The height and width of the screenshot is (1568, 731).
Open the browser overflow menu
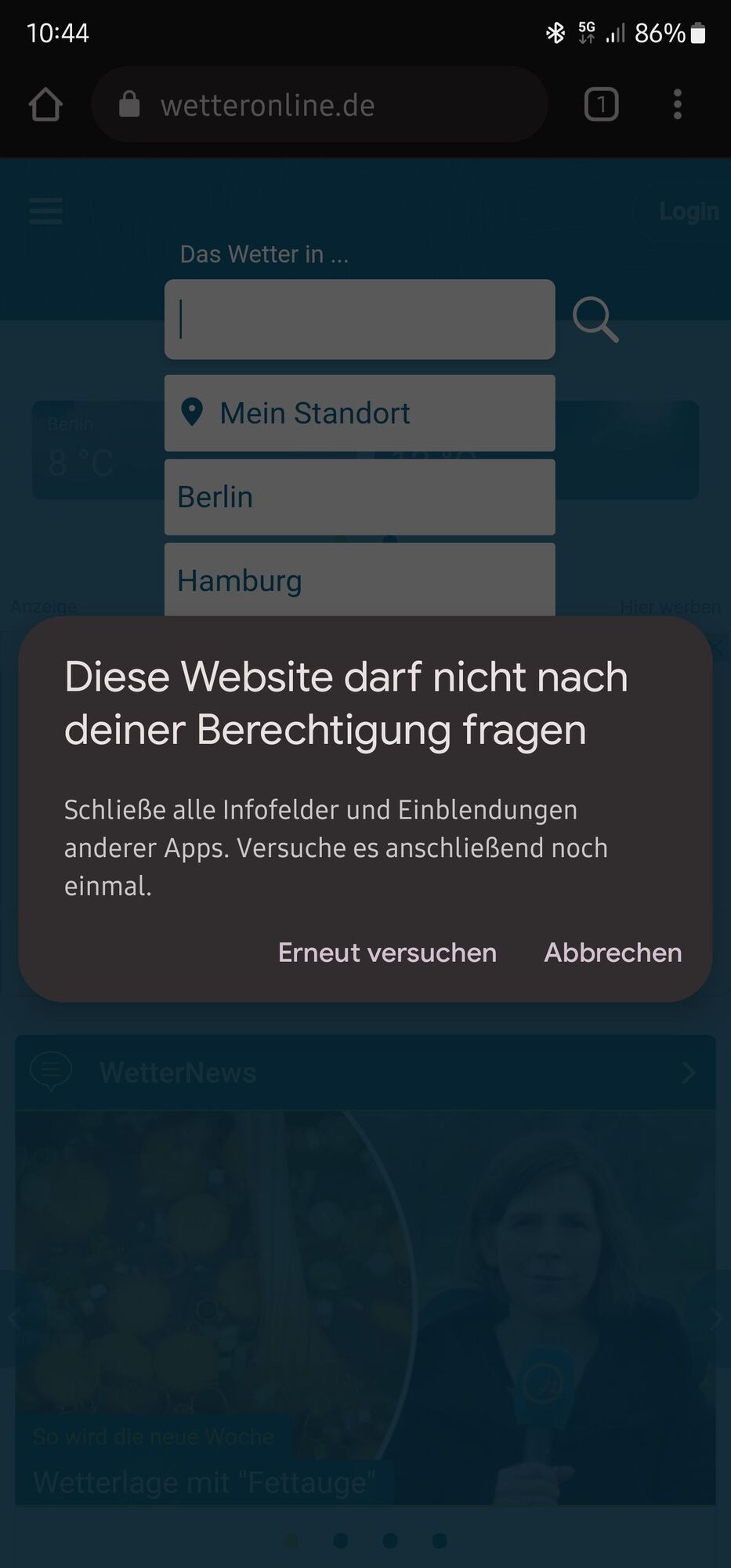tap(677, 104)
